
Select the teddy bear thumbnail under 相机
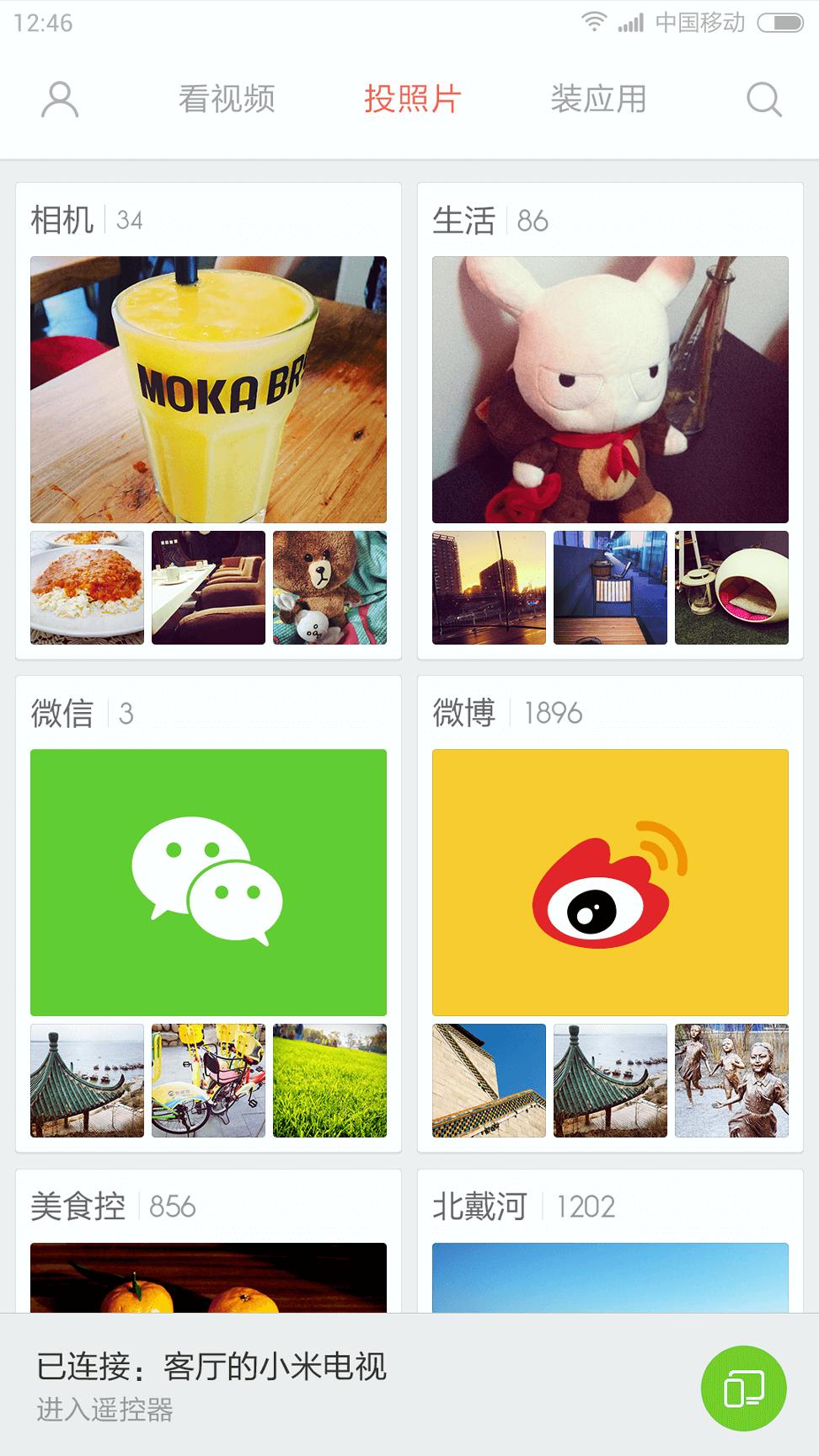(x=330, y=587)
